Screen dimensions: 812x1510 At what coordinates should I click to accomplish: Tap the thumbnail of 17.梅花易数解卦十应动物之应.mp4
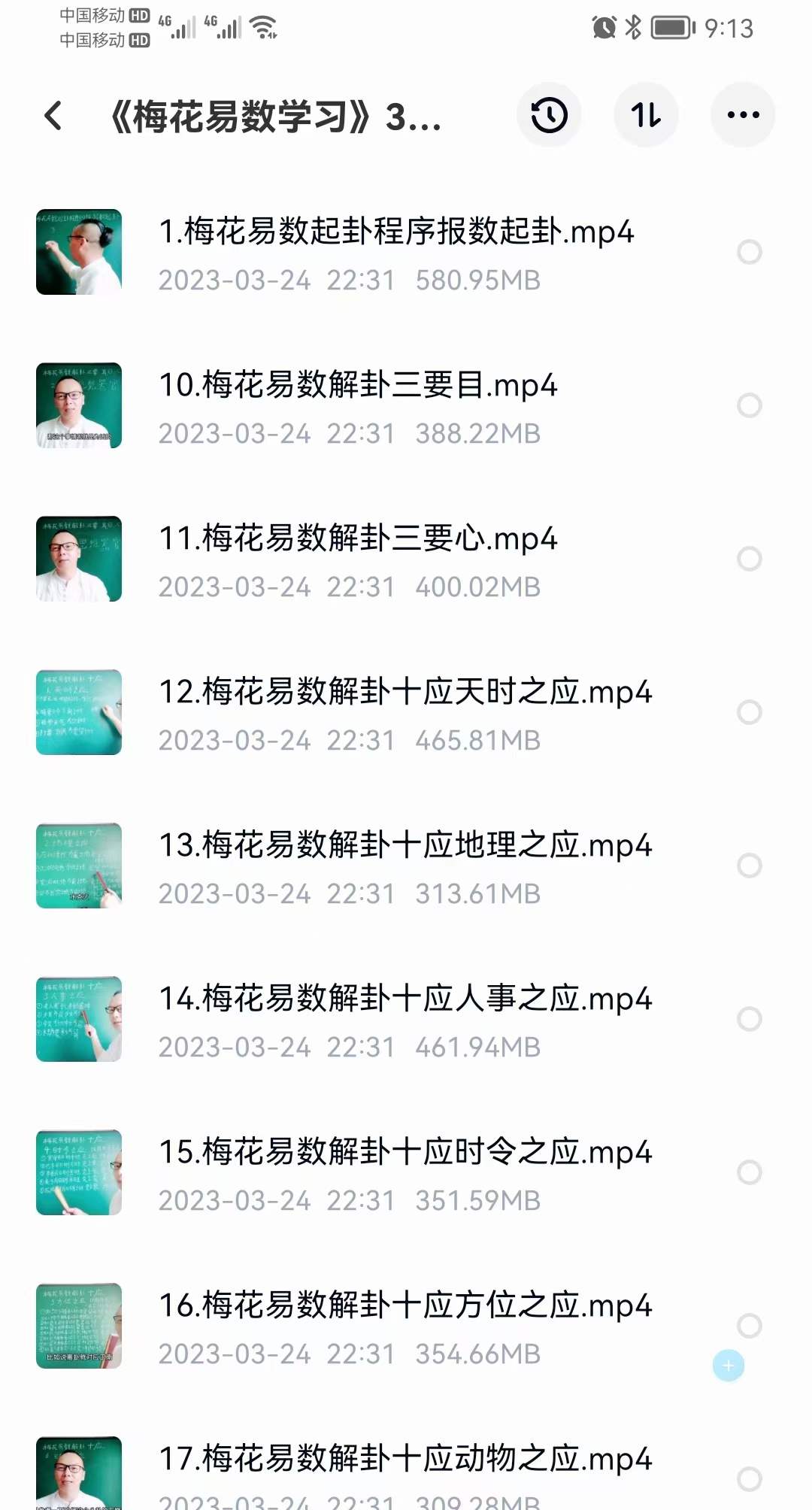(78, 1472)
